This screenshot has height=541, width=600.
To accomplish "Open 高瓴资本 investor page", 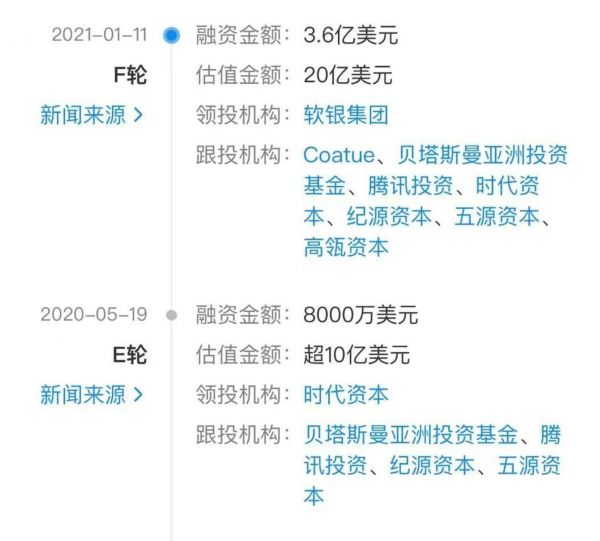I will coord(346,246).
